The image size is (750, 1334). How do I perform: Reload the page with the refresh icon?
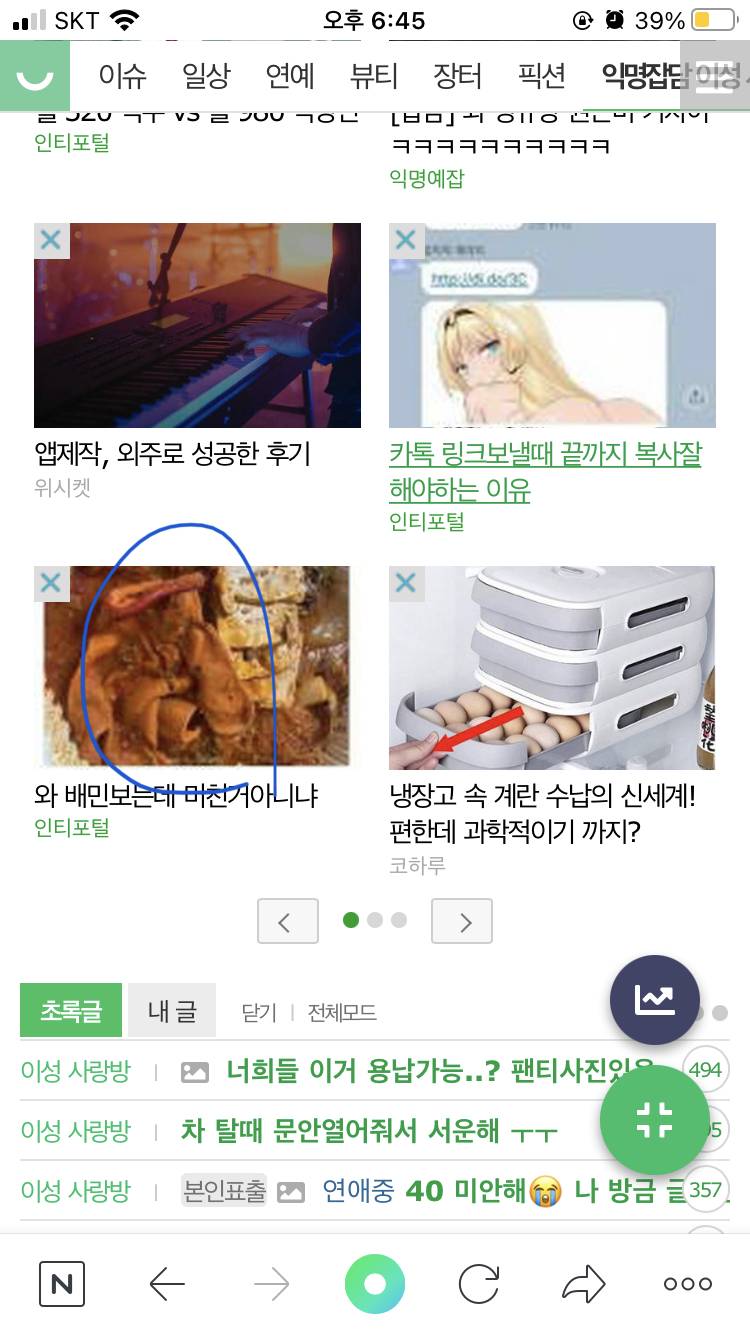482,1285
